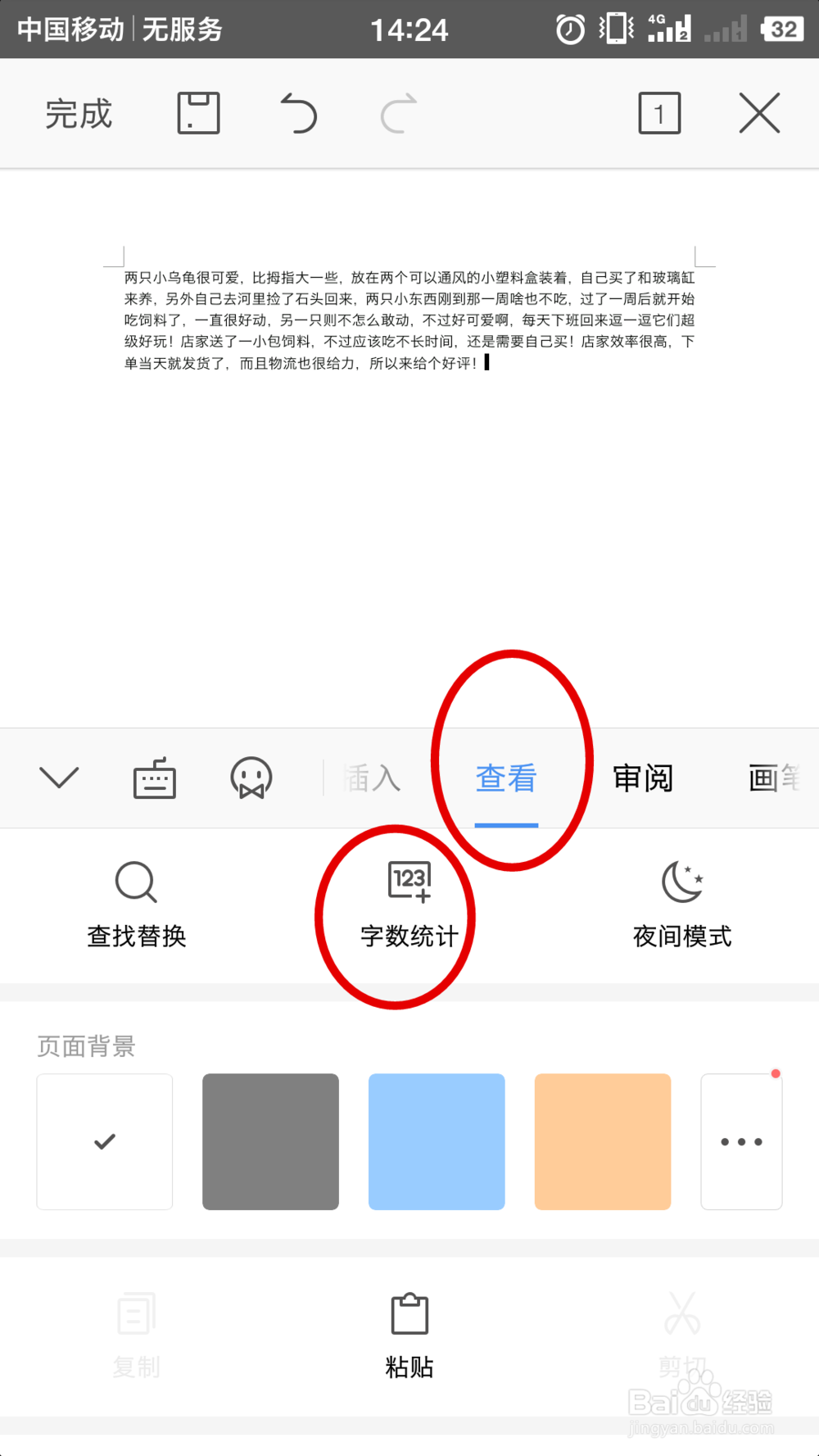Switch to the 插入 (Insert) tab
Image resolution: width=819 pixels, height=1456 pixels.
point(371,778)
